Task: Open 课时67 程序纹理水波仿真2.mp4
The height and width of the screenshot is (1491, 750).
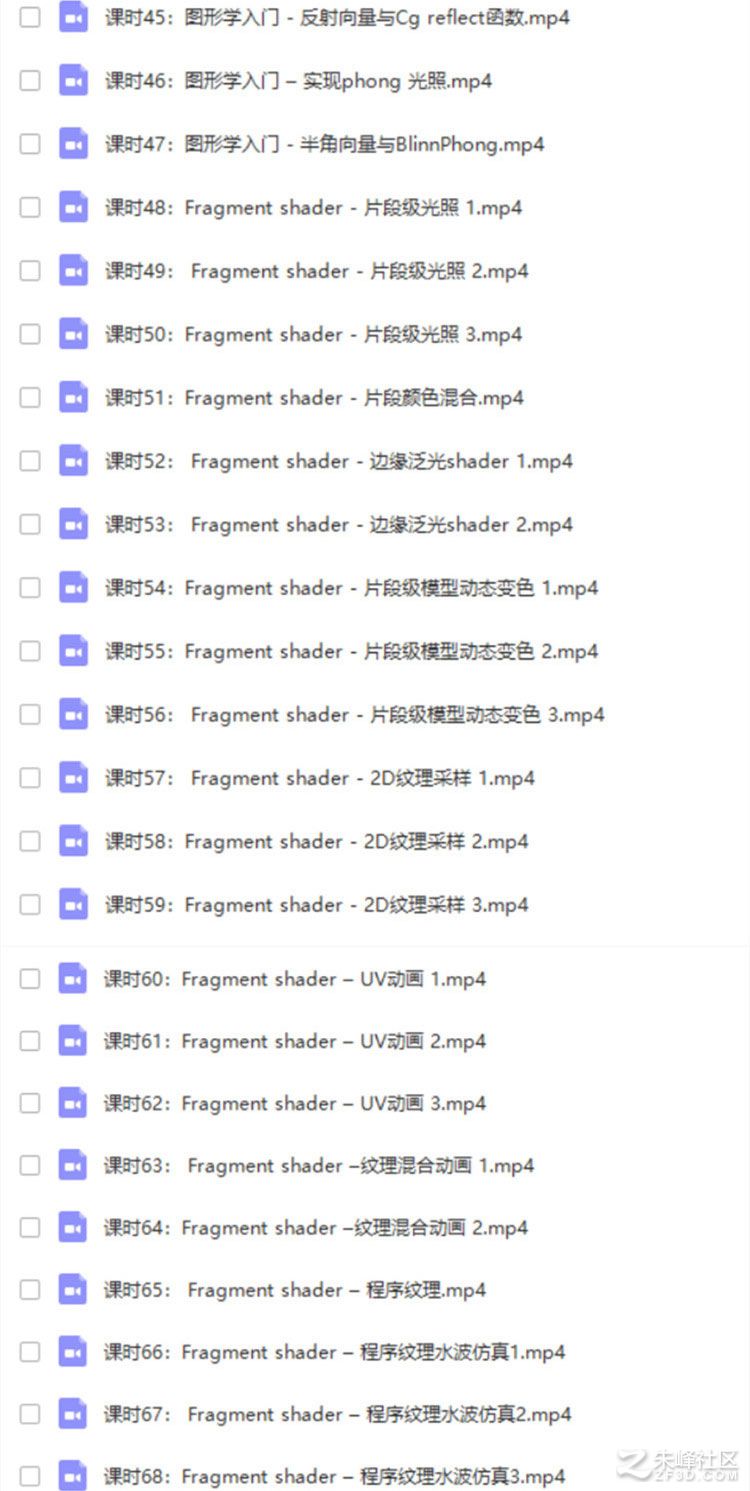Action: pyautogui.click(x=337, y=1414)
